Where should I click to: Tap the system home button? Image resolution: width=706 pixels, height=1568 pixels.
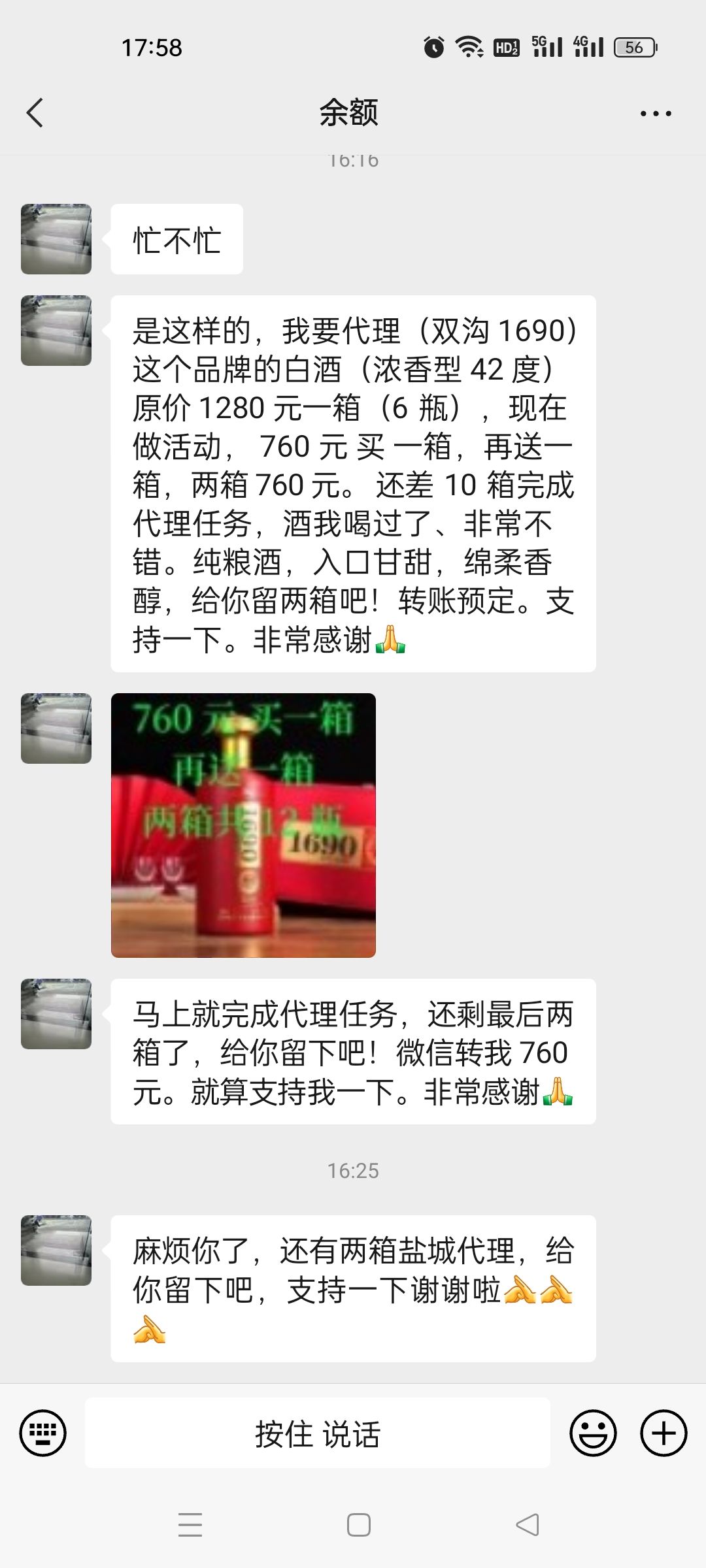tap(358, 1525)
